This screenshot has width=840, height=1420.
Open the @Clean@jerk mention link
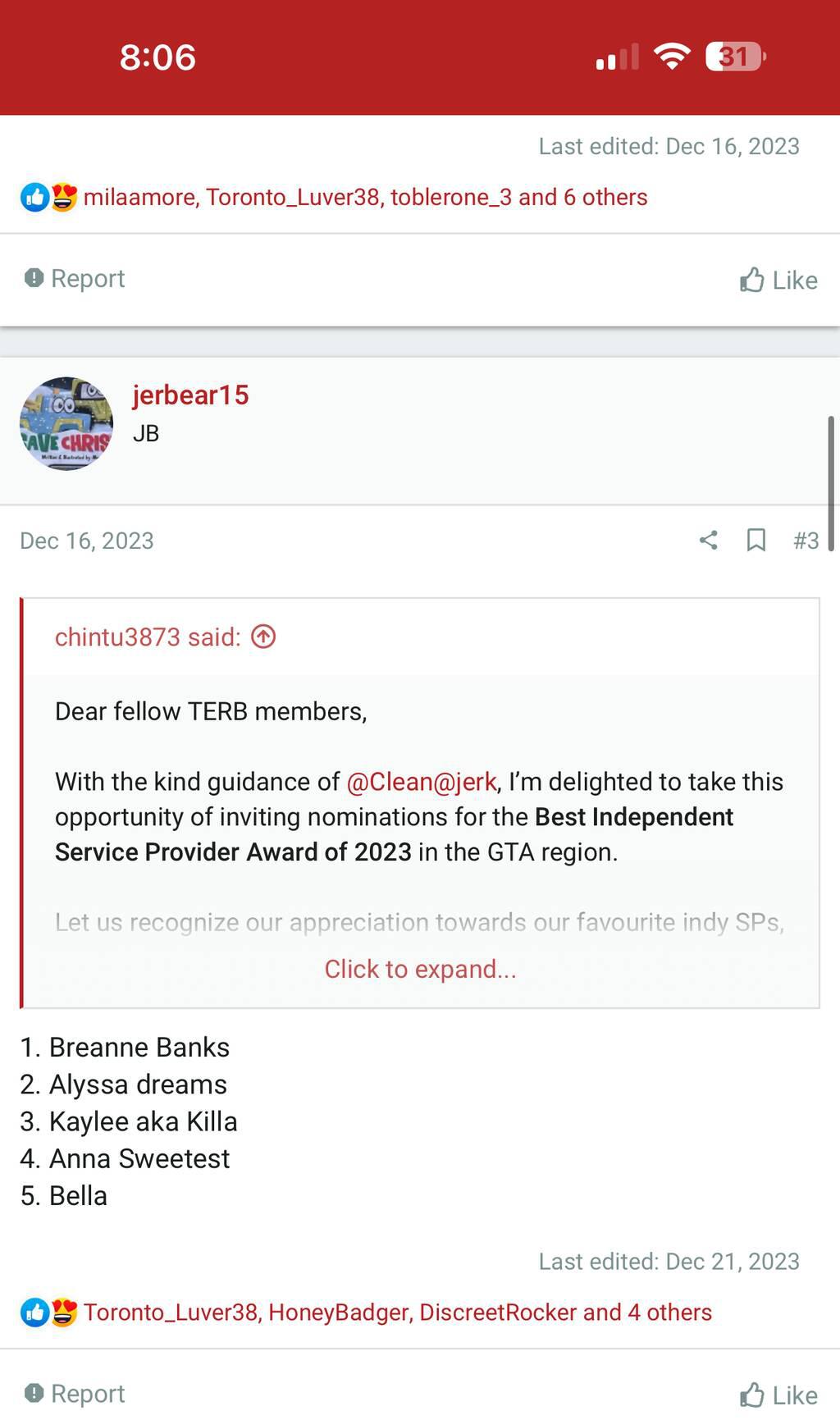coord(421,782)
